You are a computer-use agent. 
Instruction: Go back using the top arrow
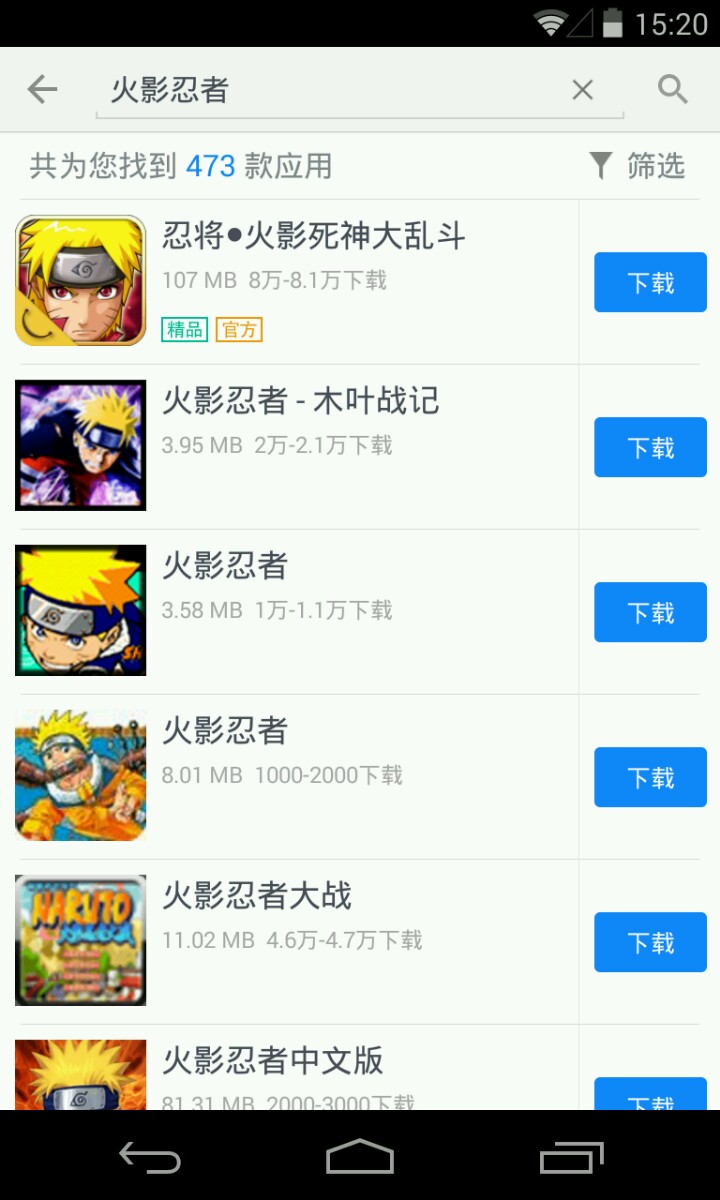pyautogui.click(x=42, y=90)
